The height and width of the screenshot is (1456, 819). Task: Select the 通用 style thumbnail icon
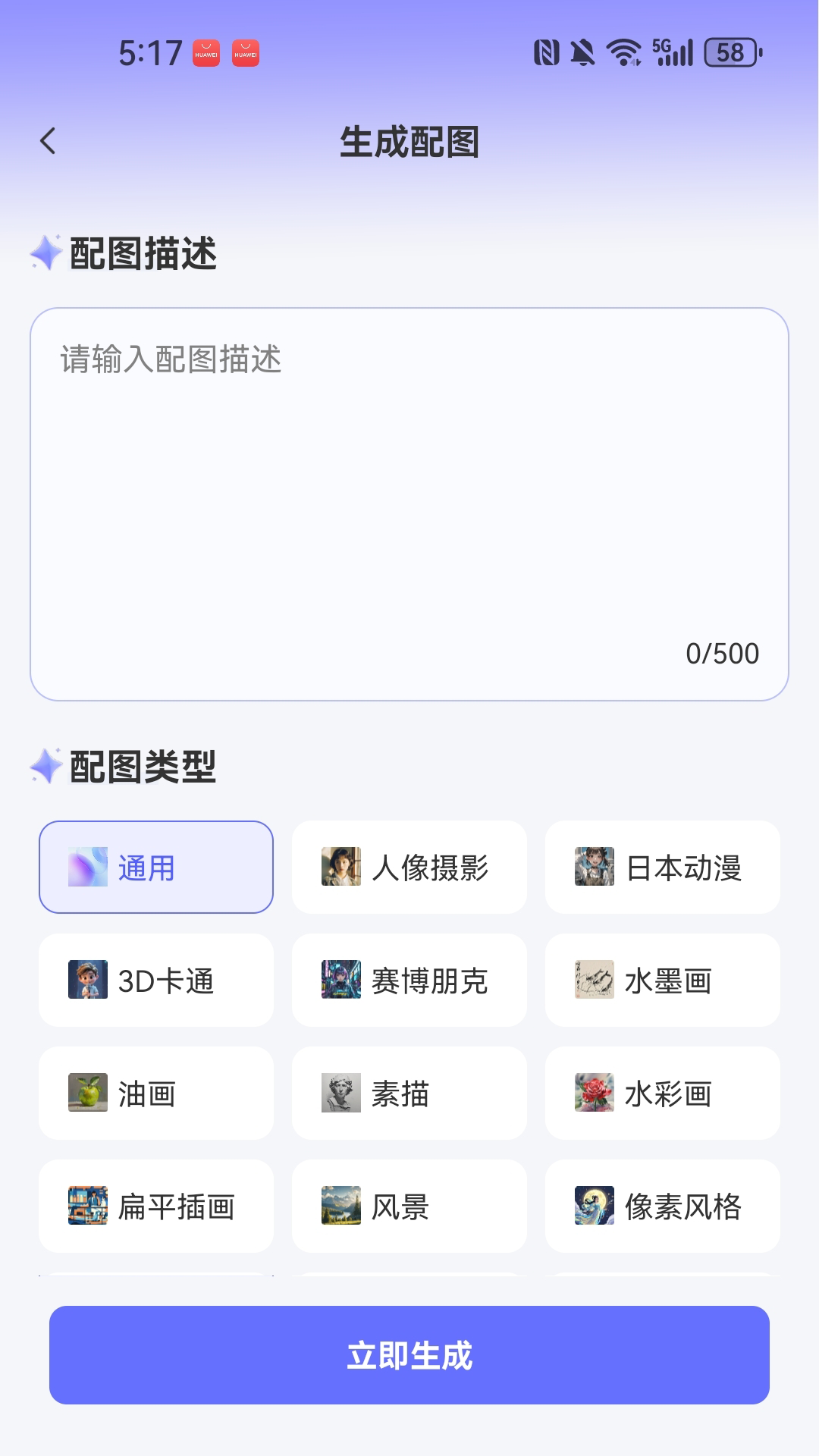pos(86,867)
